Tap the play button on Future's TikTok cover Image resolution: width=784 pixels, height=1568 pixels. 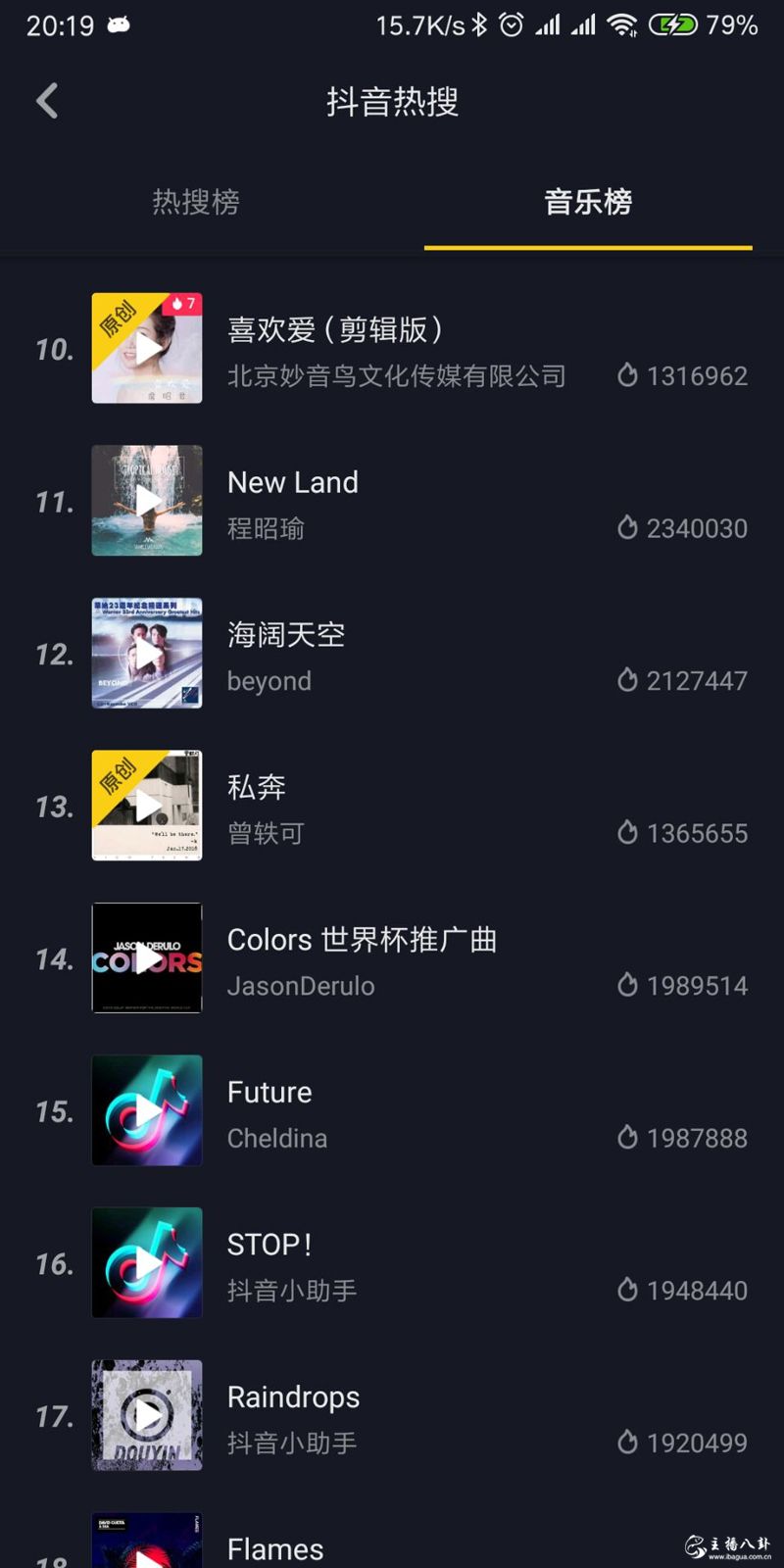(147, 1110)
